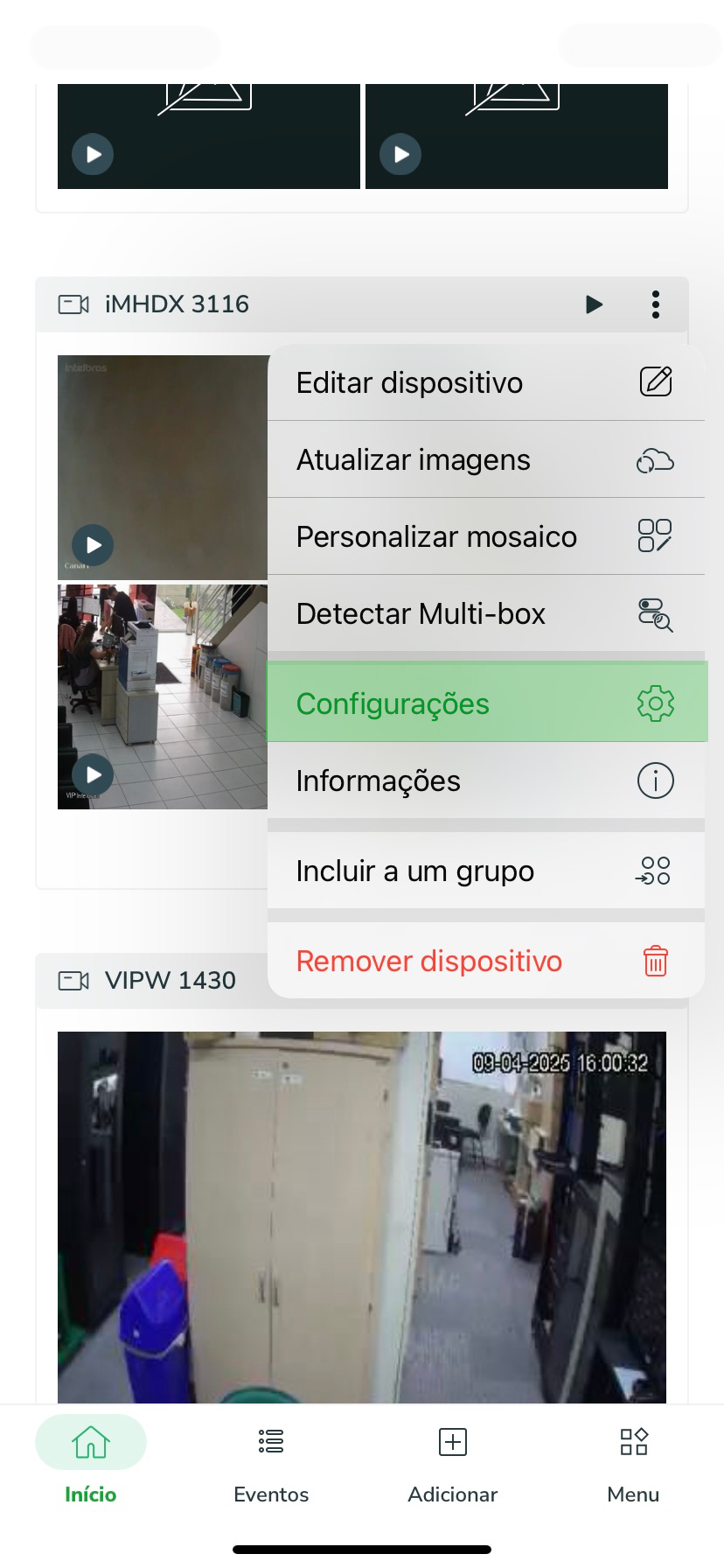Tap the Início tab

[91, 1460]
